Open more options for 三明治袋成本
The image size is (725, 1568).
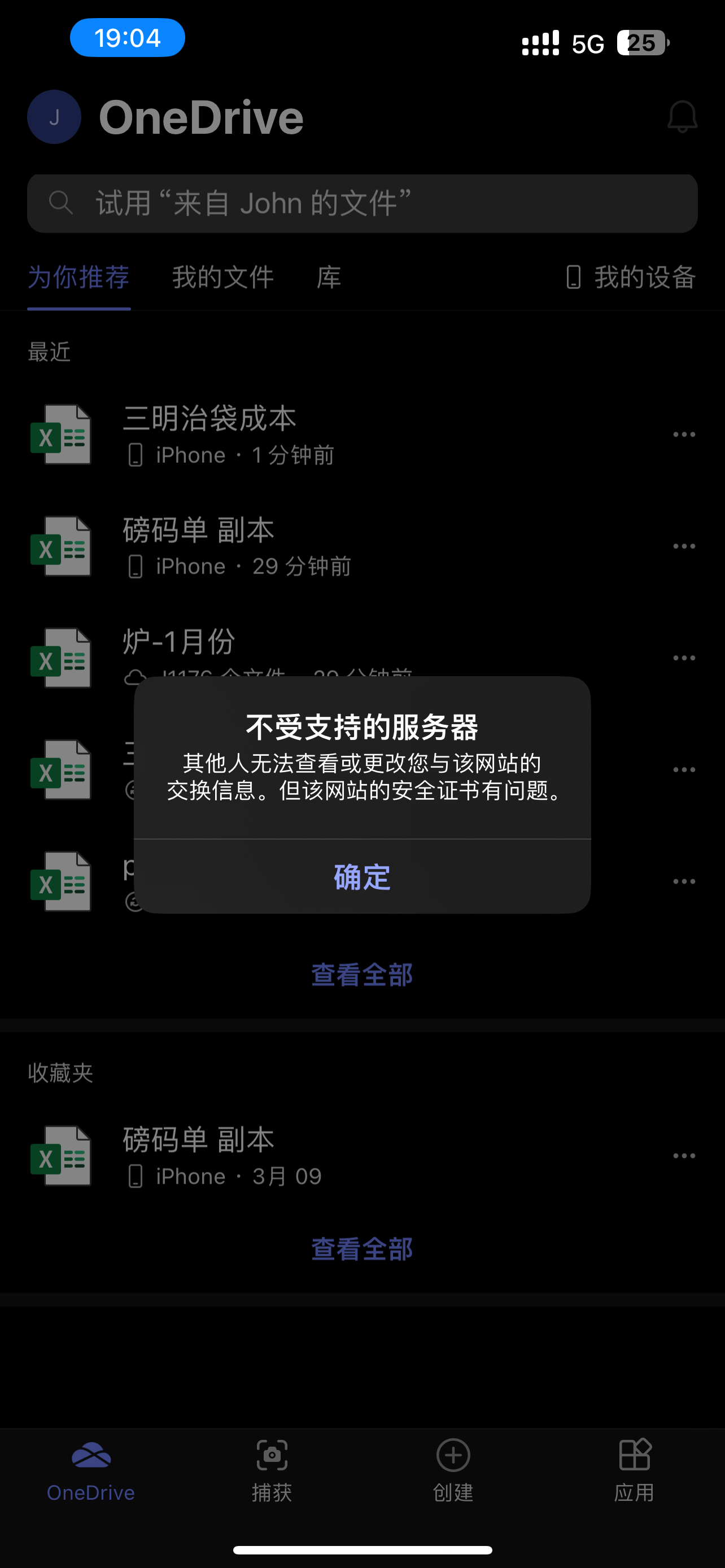coord(684,435)
